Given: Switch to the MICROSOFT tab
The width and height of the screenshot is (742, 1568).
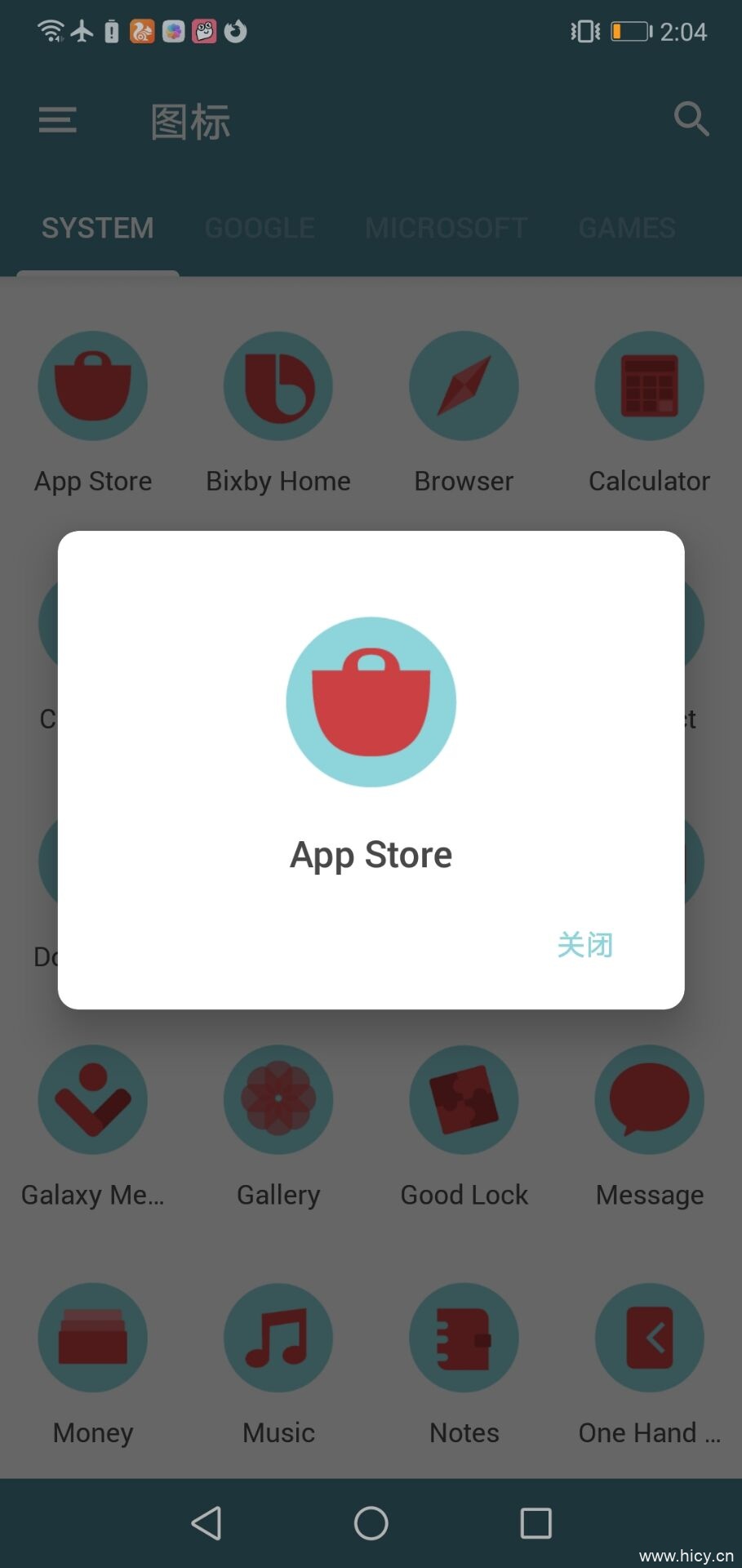Looking at the screenshot, I should [446, 228].
